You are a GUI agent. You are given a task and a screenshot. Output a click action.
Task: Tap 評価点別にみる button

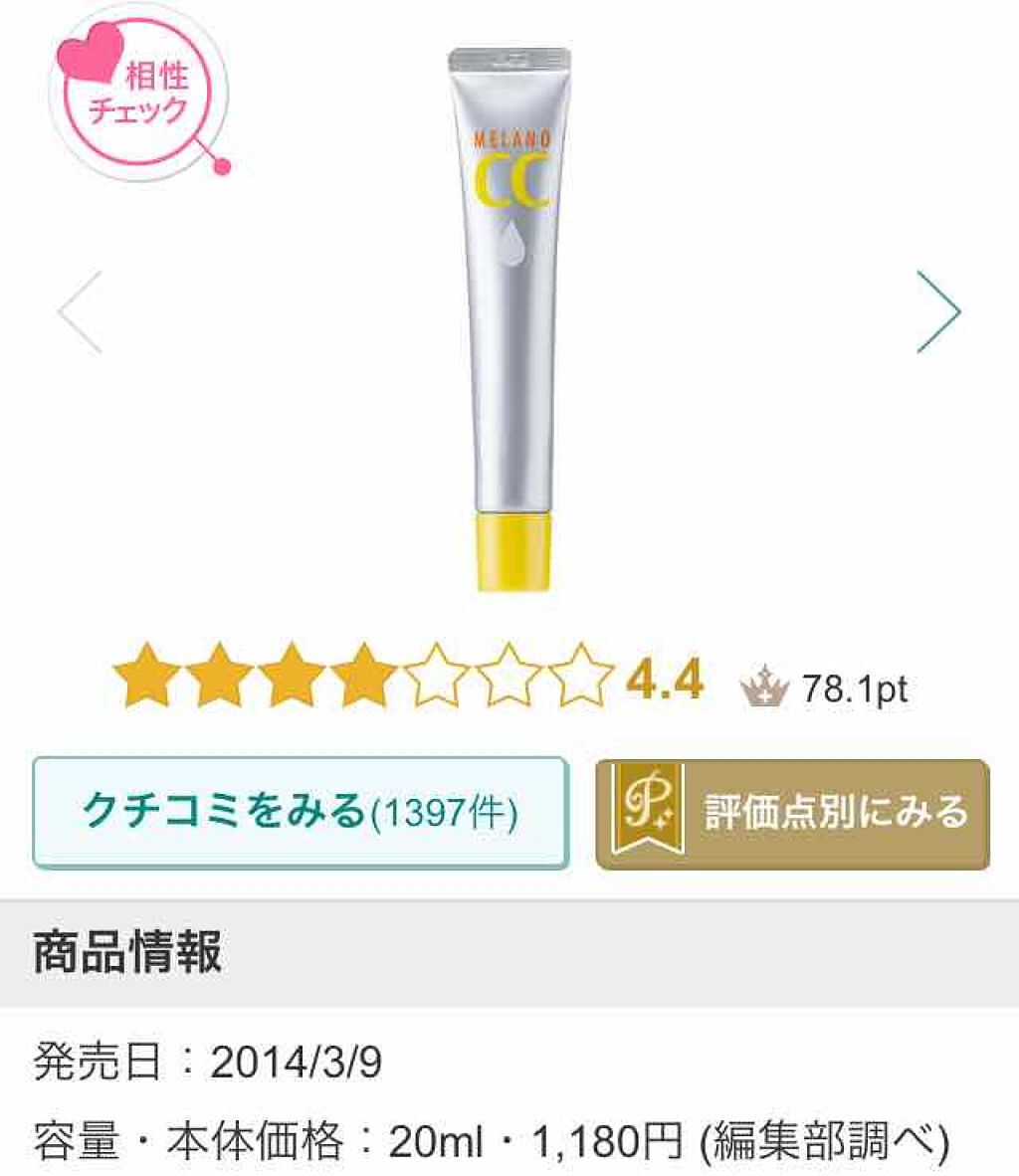click(792, 815)
